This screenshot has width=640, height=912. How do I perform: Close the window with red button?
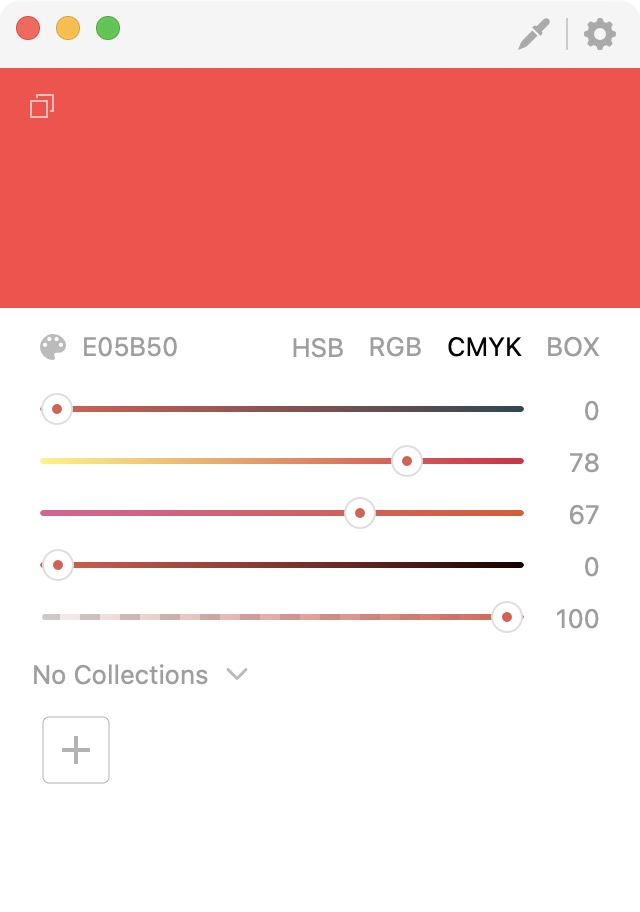(x=28, y=28)
